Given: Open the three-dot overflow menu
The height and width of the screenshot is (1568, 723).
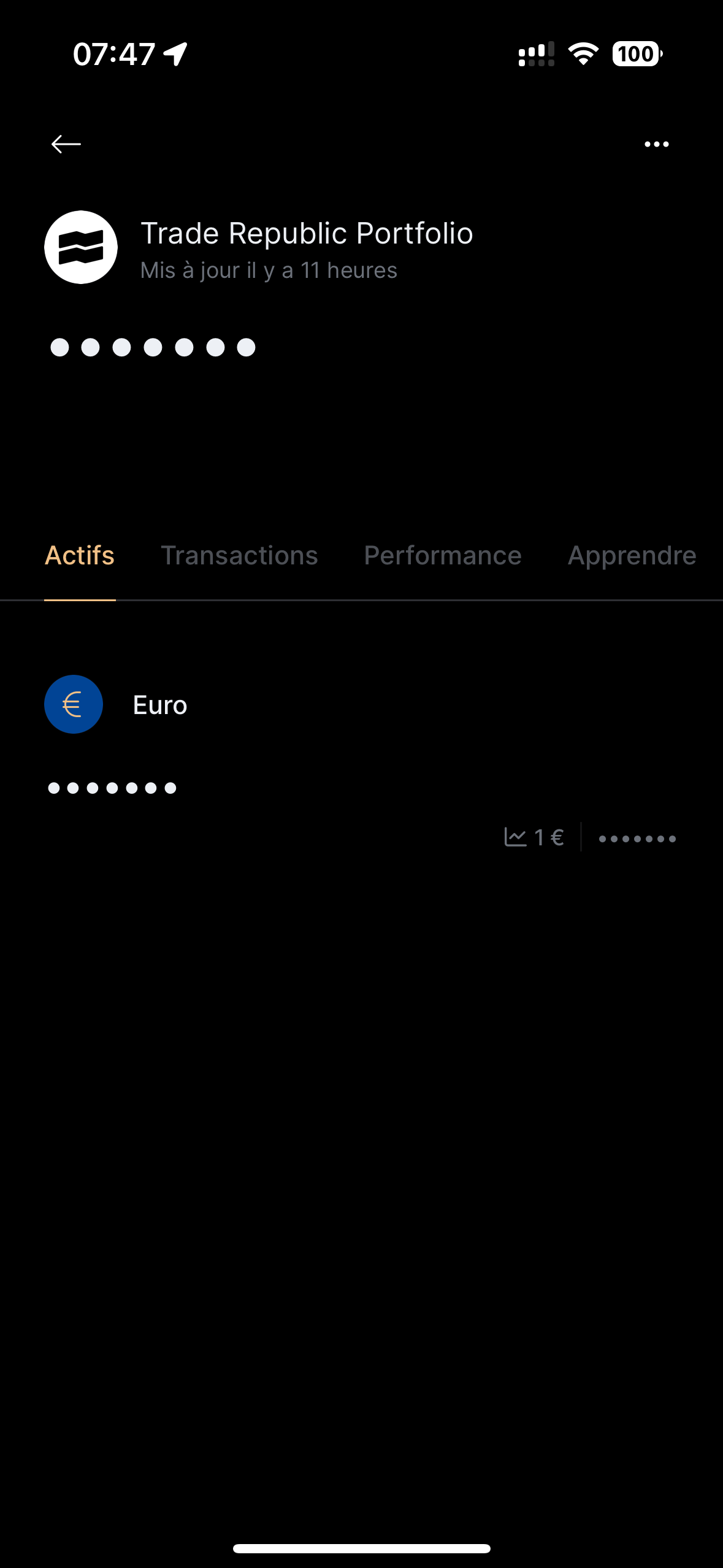Looking at the screenshot, I should tap(656, 144).
